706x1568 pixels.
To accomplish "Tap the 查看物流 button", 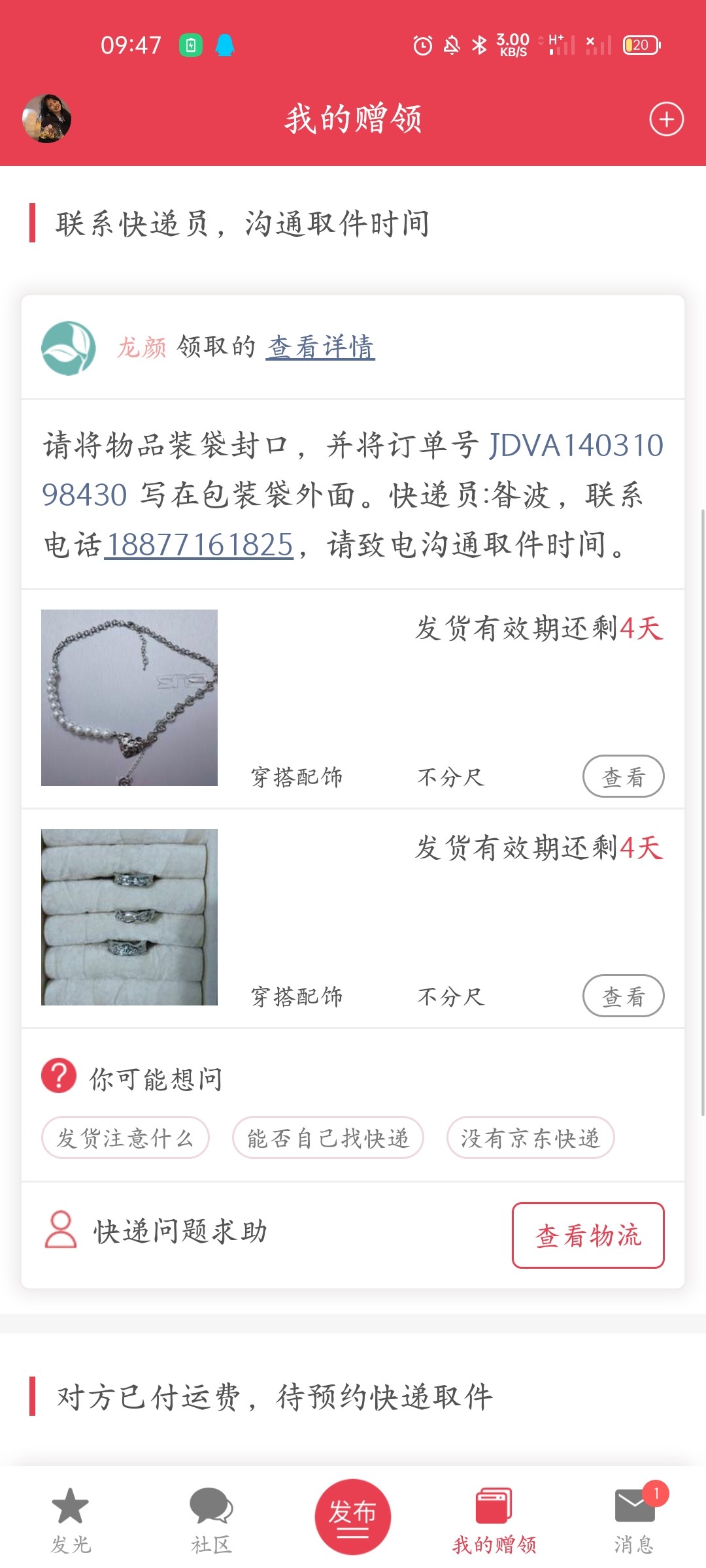I will (588, 1235).
